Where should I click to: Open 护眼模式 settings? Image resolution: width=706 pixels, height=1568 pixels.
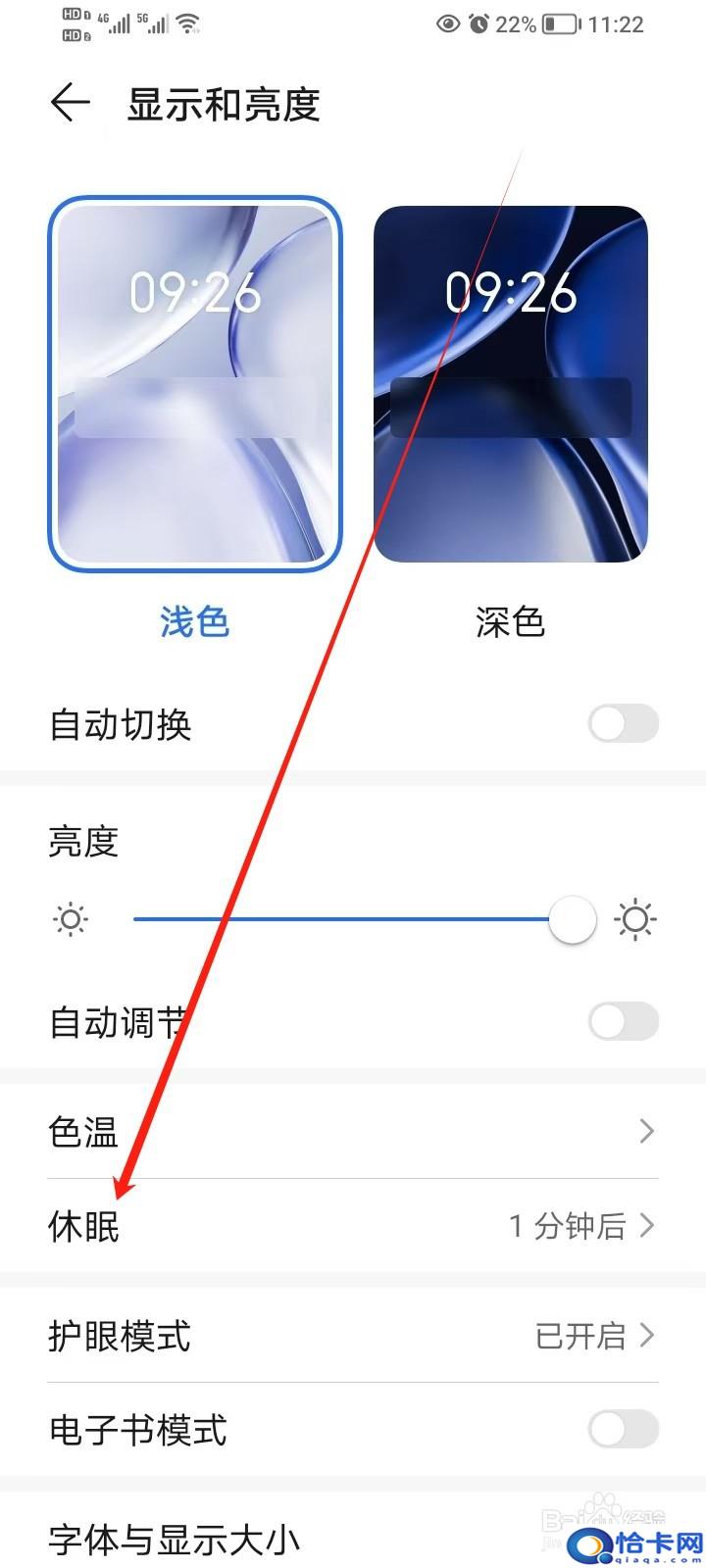pyautogui.click(x=353, y=1336)
